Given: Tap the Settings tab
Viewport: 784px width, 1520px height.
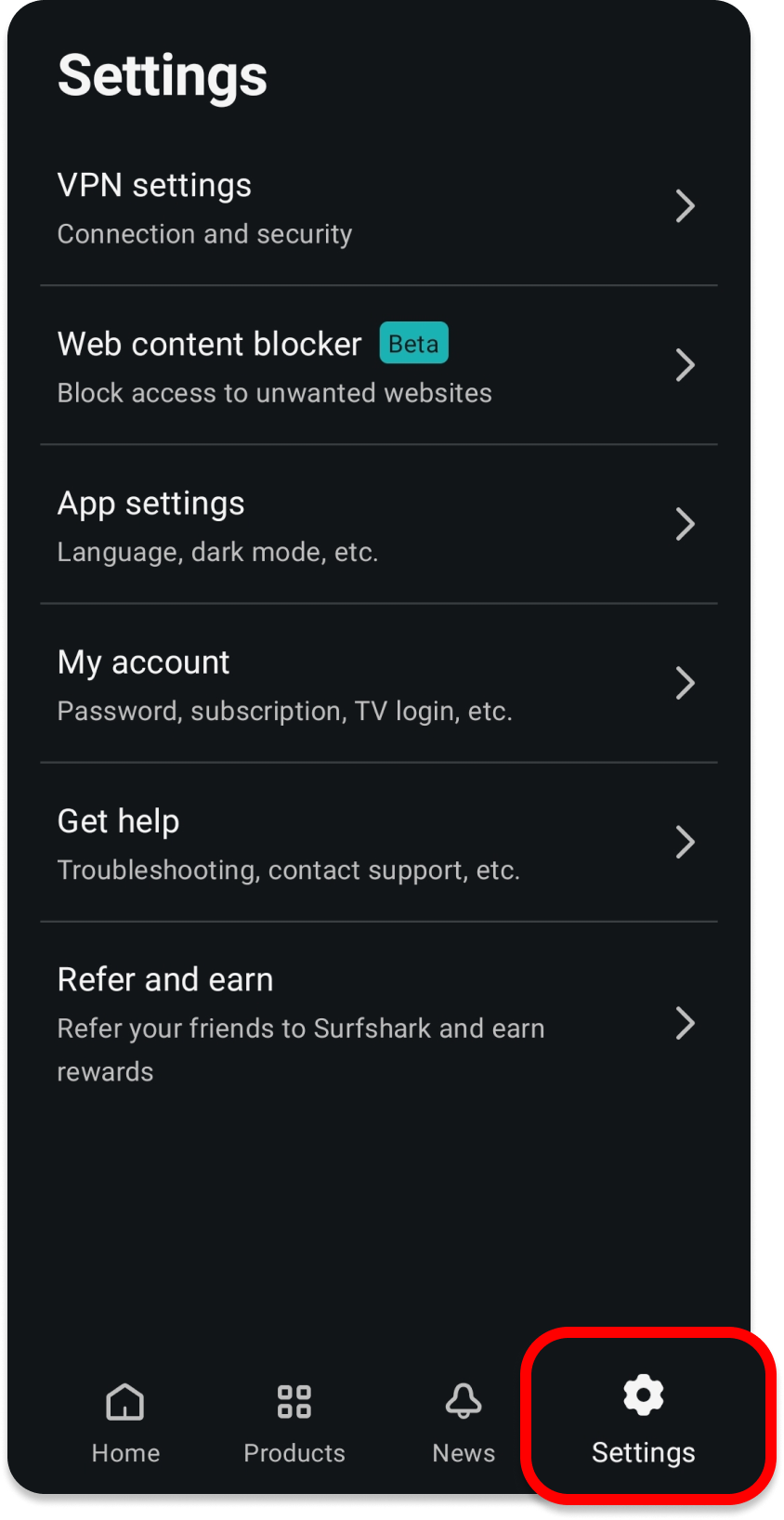Looking at the screenshot, I should (644, 1422).
